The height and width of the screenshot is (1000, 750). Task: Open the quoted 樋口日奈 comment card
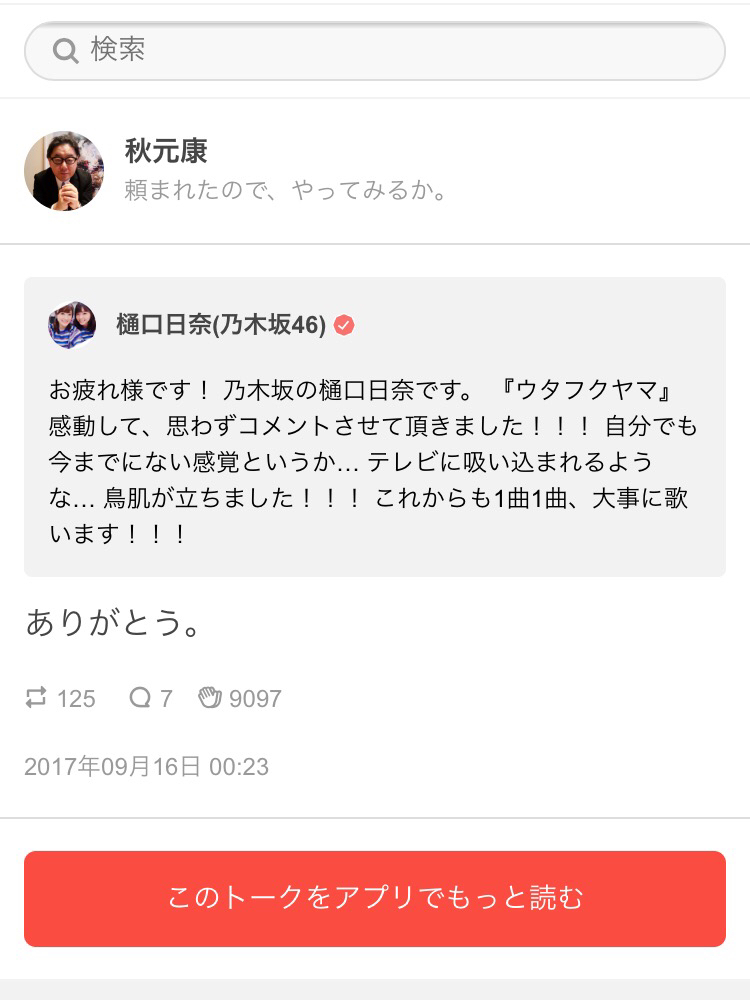[x=375, y=427]
